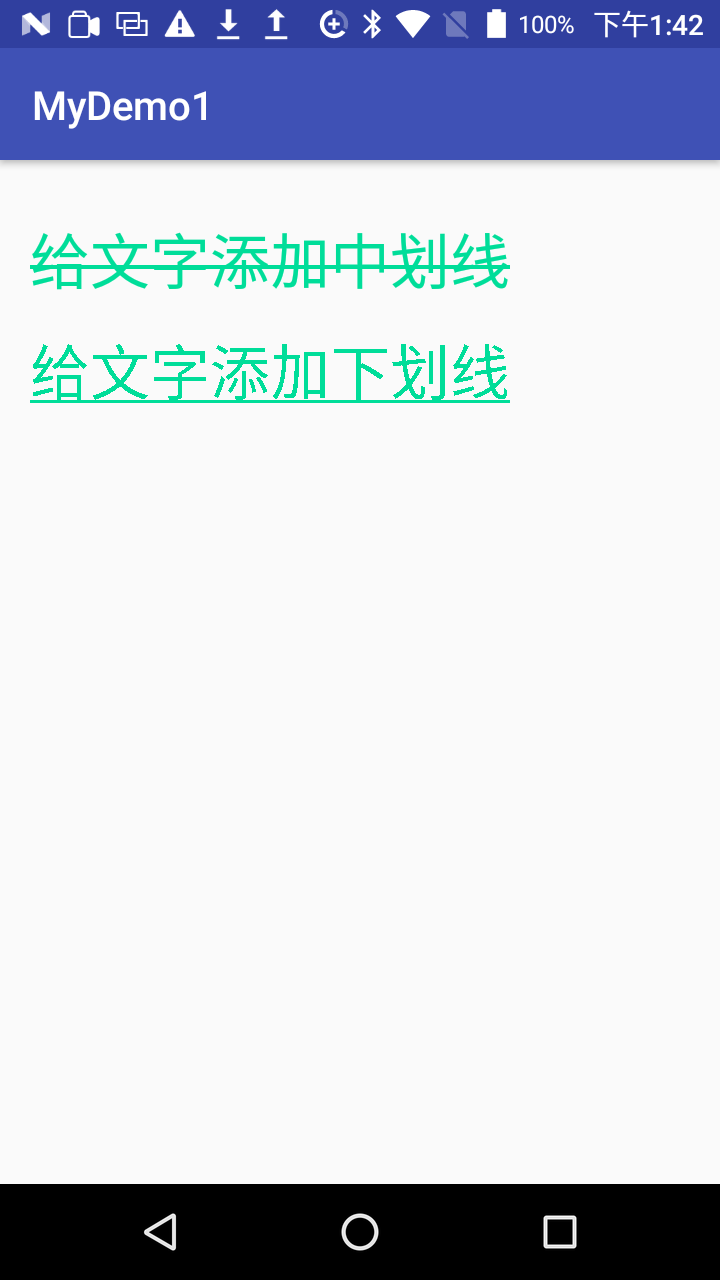Image resolution: width=720 pixels, height=1280 pixels.
Task: Open the recent apps overview
Action: tap(560, 1232)
